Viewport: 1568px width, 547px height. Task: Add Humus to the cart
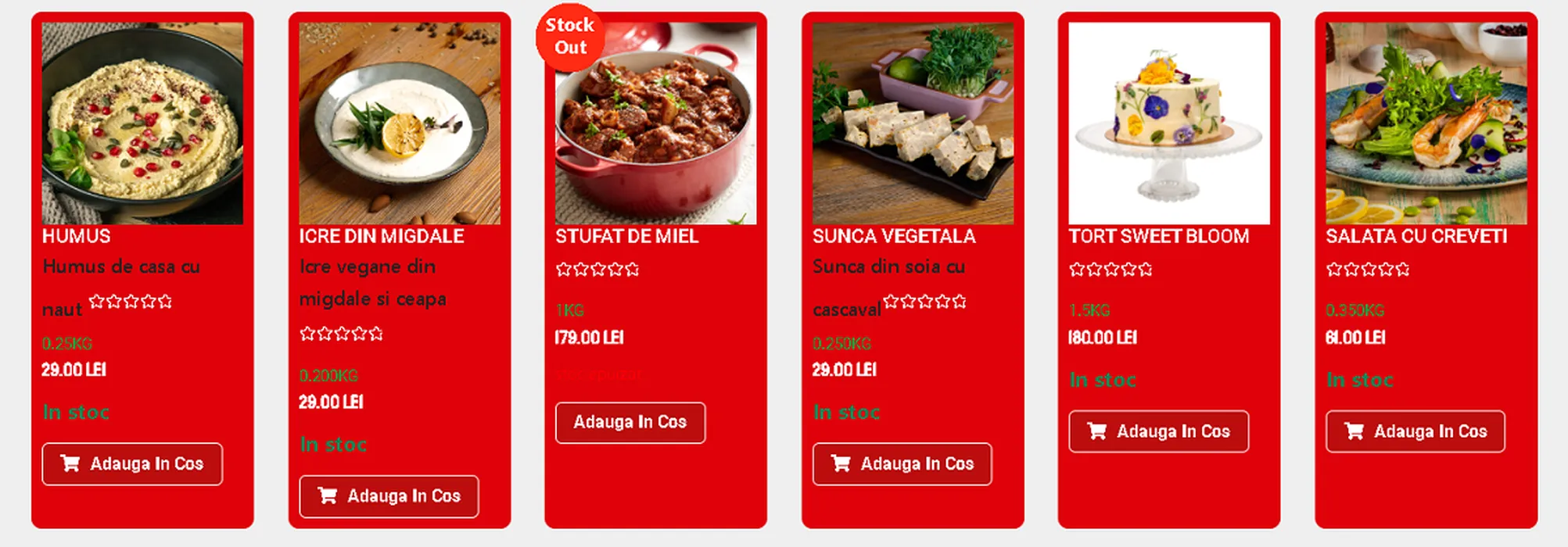pos(132,464)
